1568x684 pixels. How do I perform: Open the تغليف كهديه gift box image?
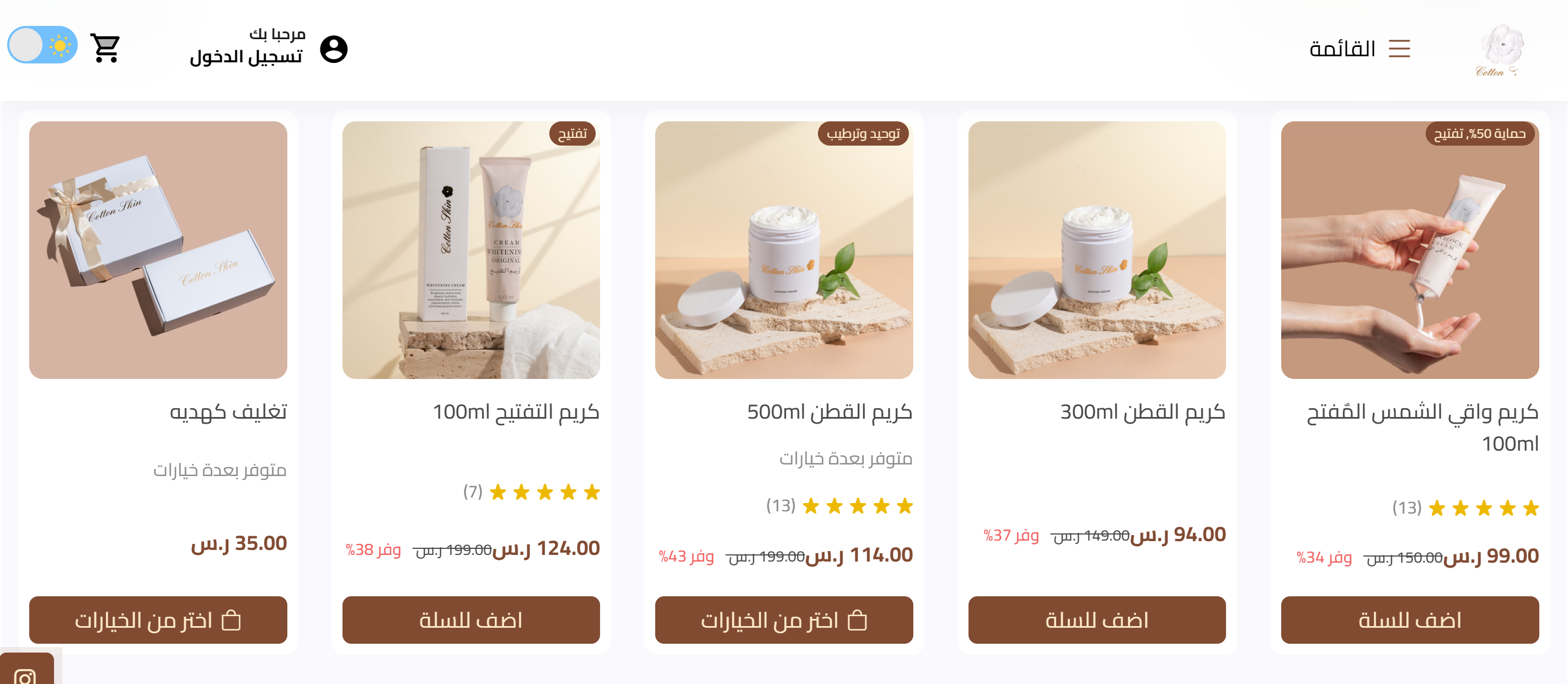[x=158, y=249]
